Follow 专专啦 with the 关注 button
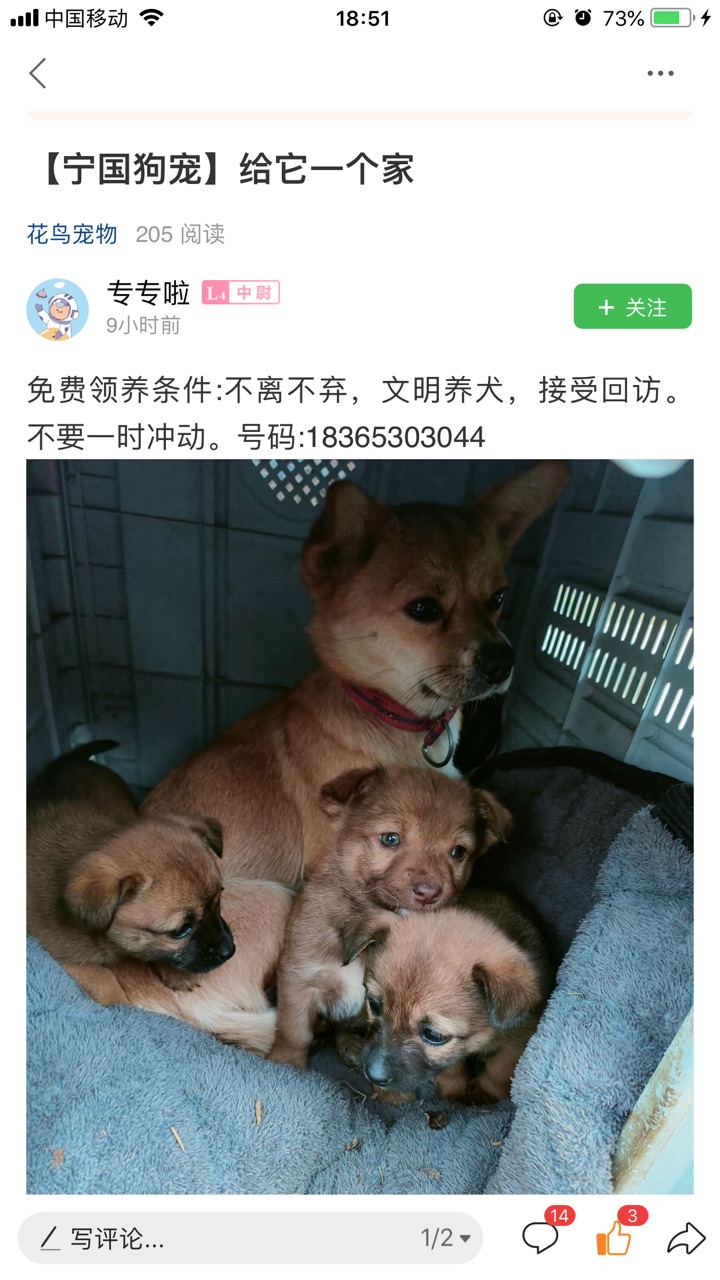 point(632,307)
